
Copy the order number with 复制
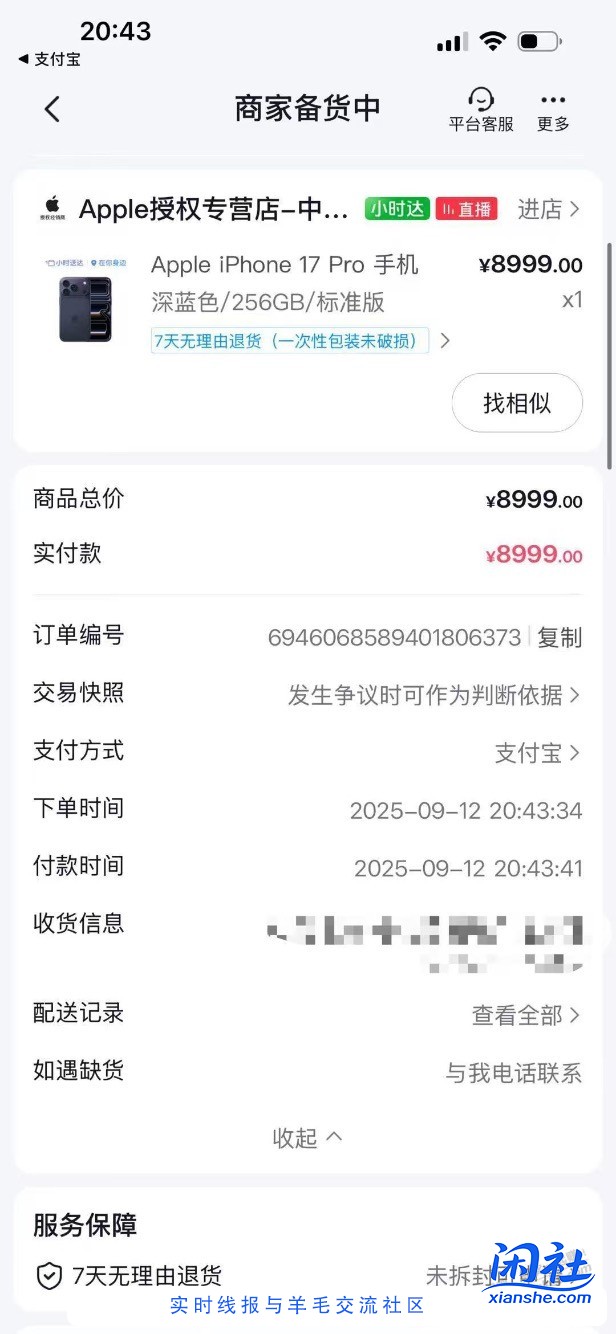click(560, 637)
